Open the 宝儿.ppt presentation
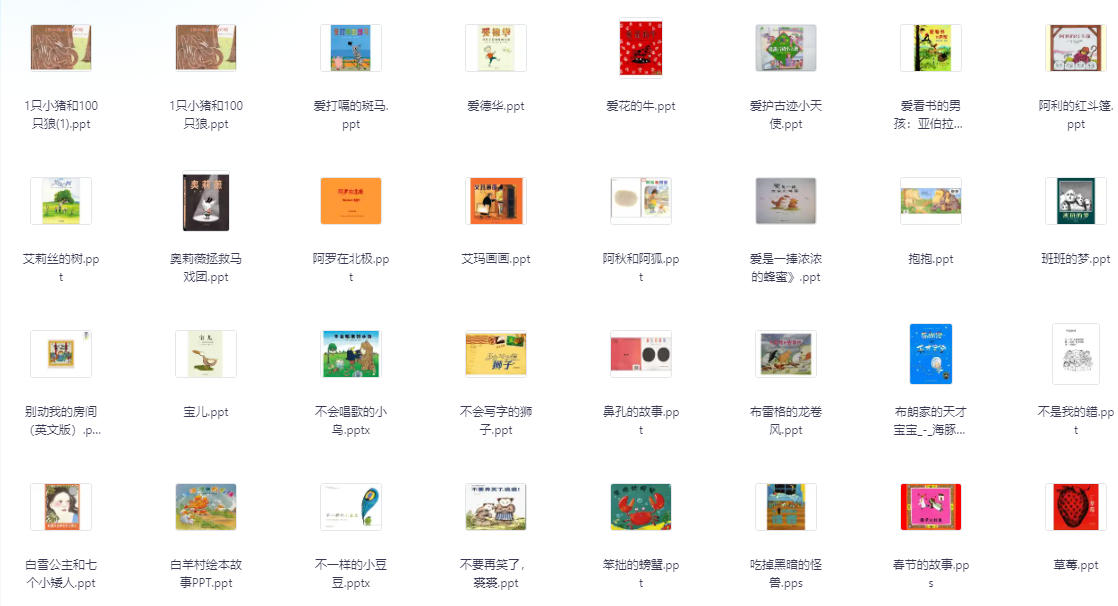This screenshot has width=1118, height=606. coord(206,354)
